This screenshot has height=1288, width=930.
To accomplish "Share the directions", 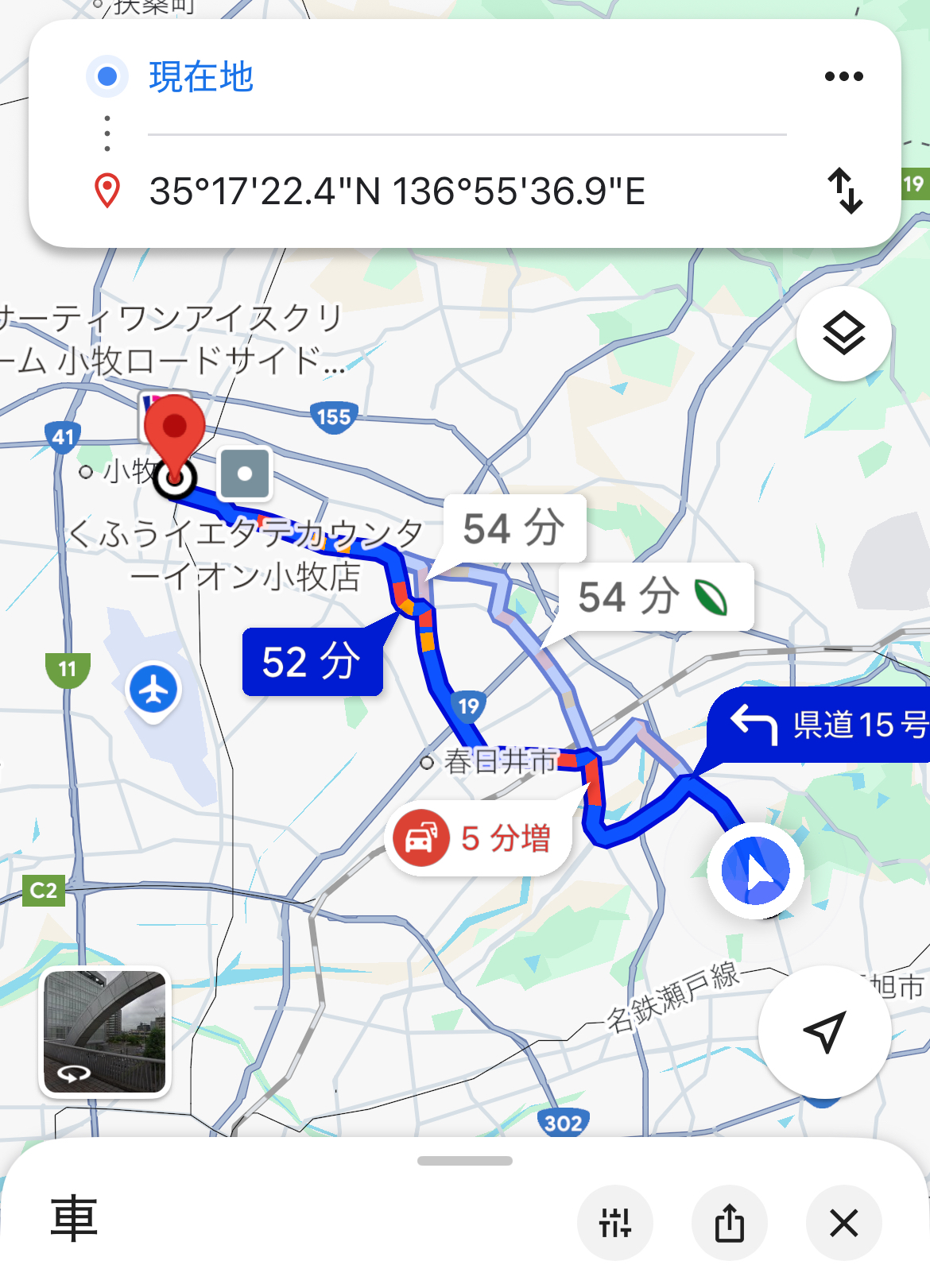I will pyautogui.click(x=729, y=1223).
